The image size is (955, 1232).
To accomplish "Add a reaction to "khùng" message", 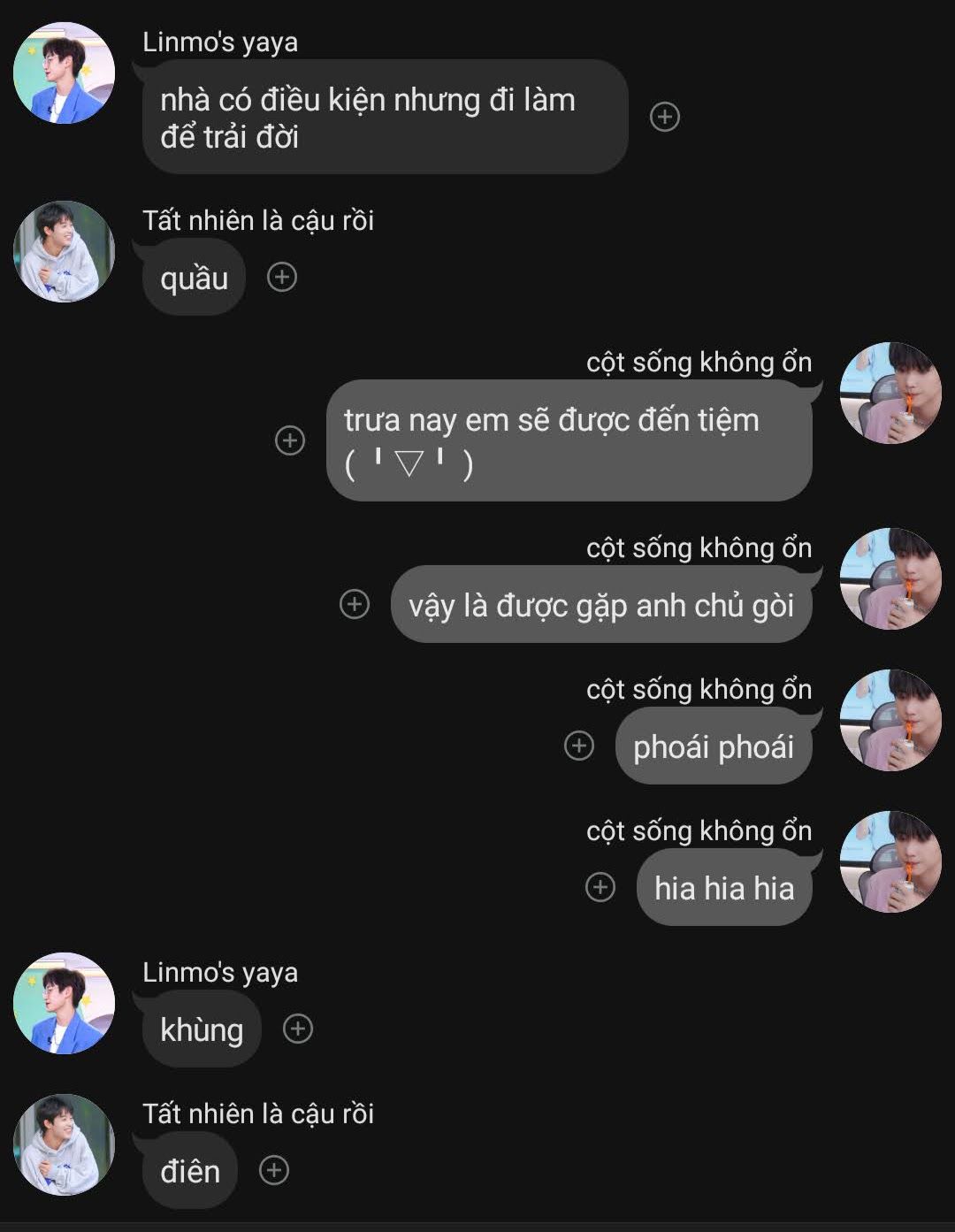I will 298,1029.
